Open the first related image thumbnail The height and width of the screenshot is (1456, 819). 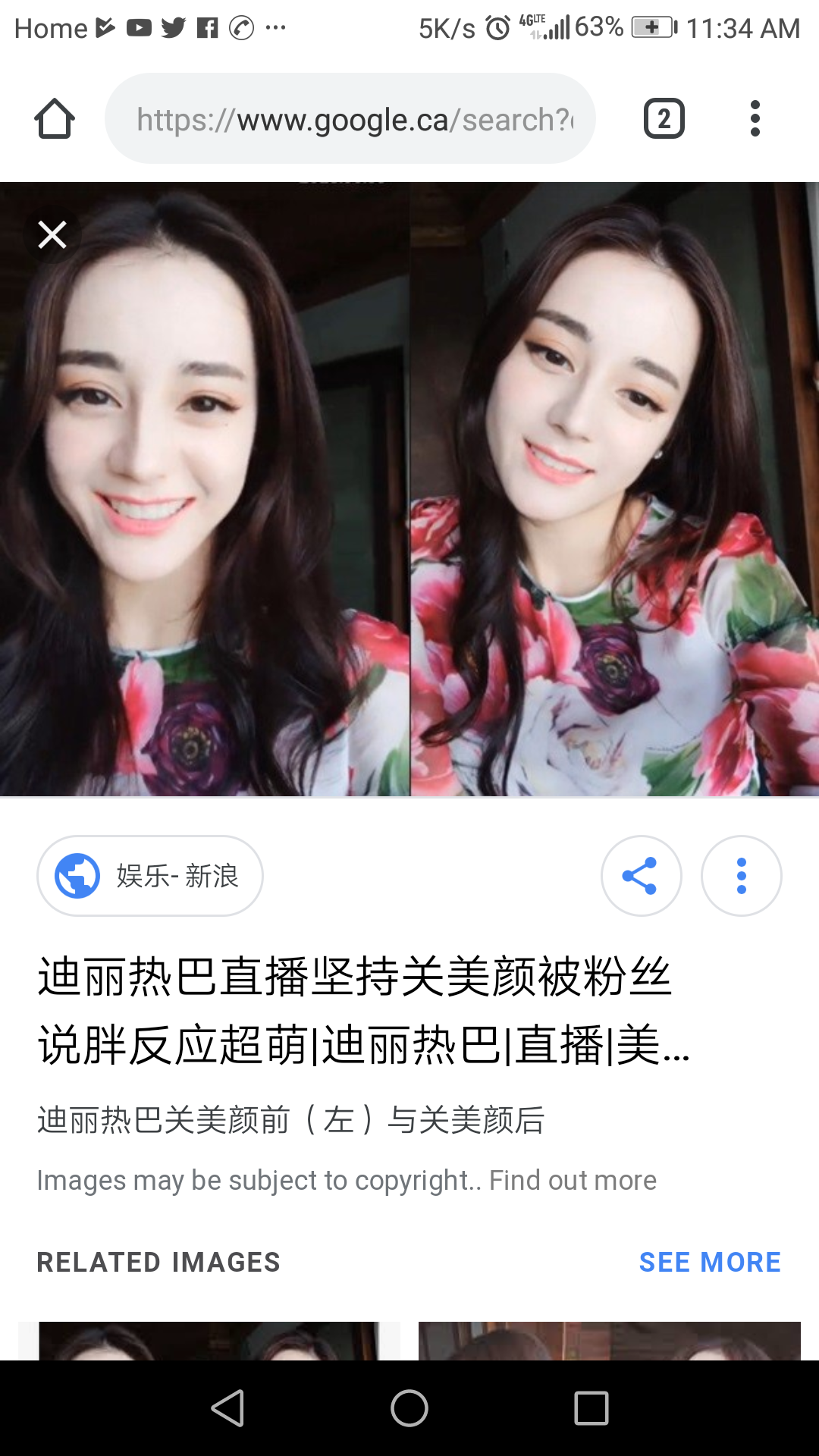click(209, 1341)
